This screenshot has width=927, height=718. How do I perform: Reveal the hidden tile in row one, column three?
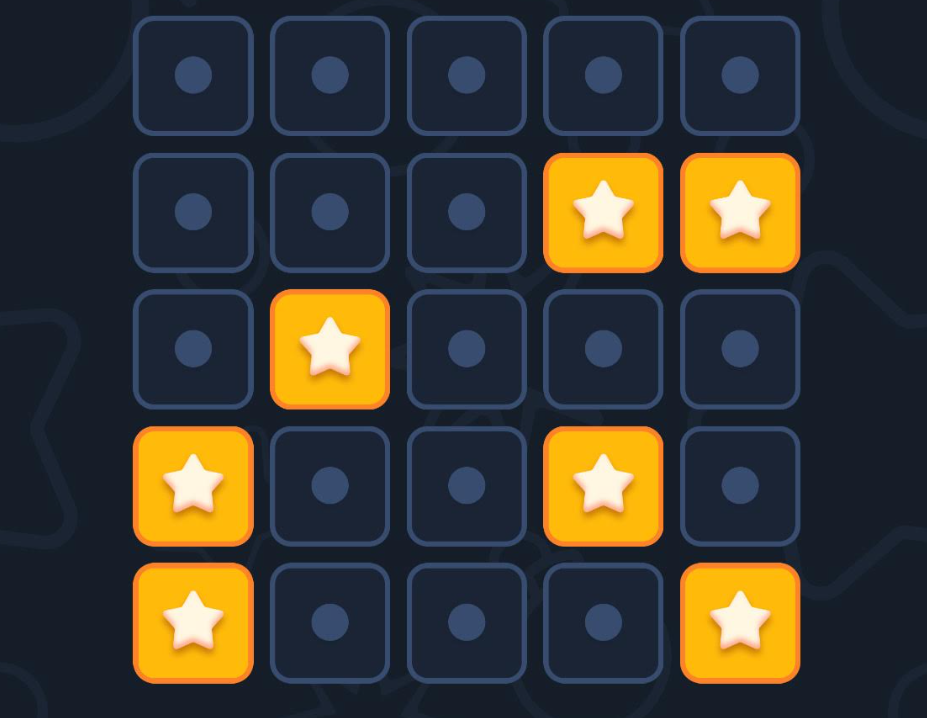click(x=466, y=75)
